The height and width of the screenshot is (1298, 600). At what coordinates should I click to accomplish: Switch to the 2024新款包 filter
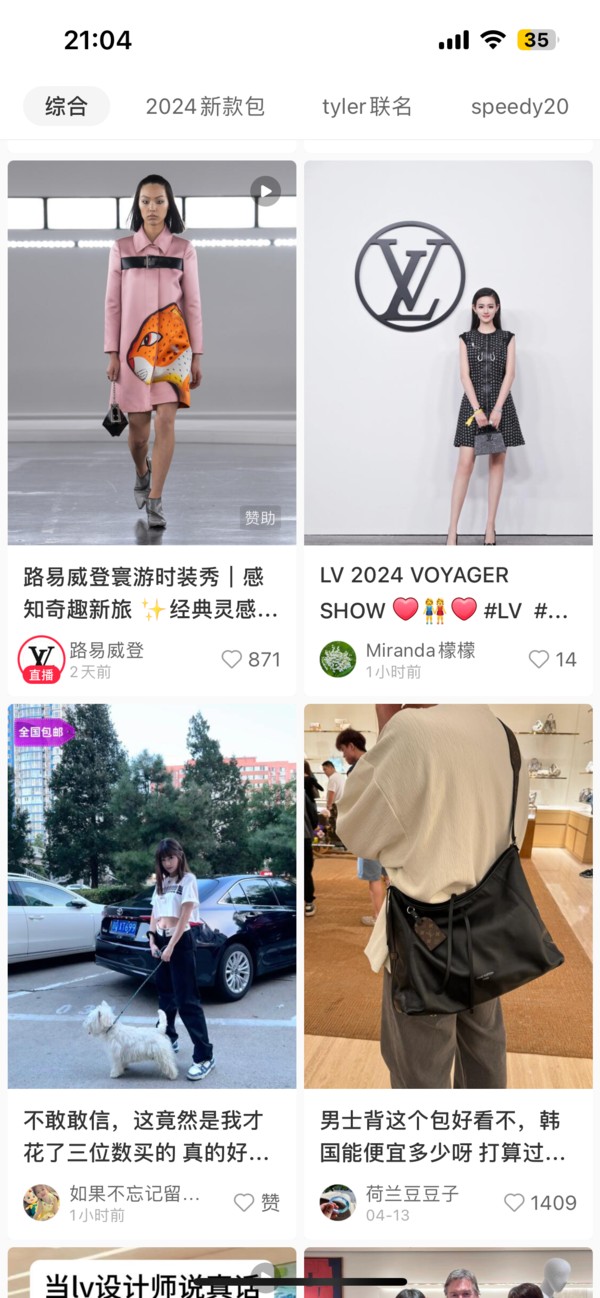(205, 107)
